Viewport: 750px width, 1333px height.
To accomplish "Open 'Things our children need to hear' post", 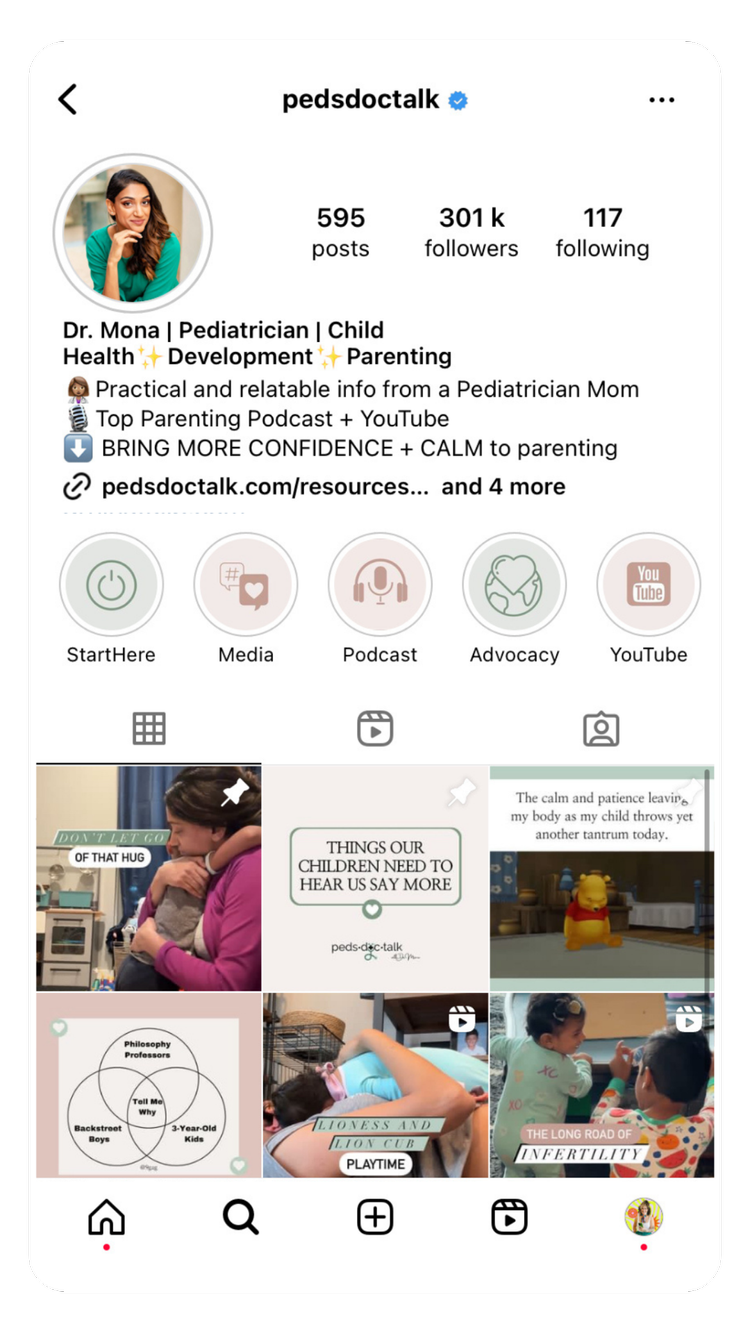I will coord(375,878).
